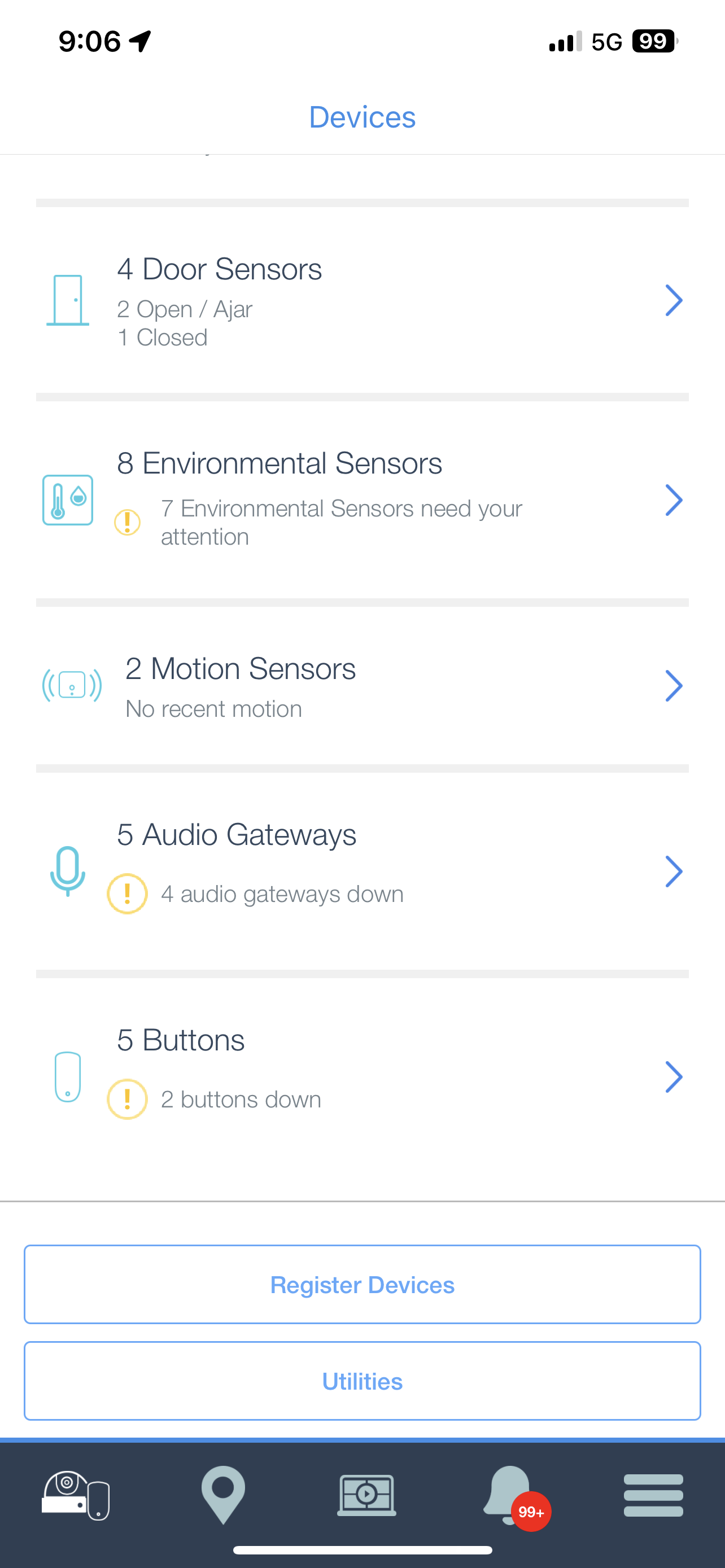Tap the Register Devices button
725x1568 pixels.
click(362, 1284)
